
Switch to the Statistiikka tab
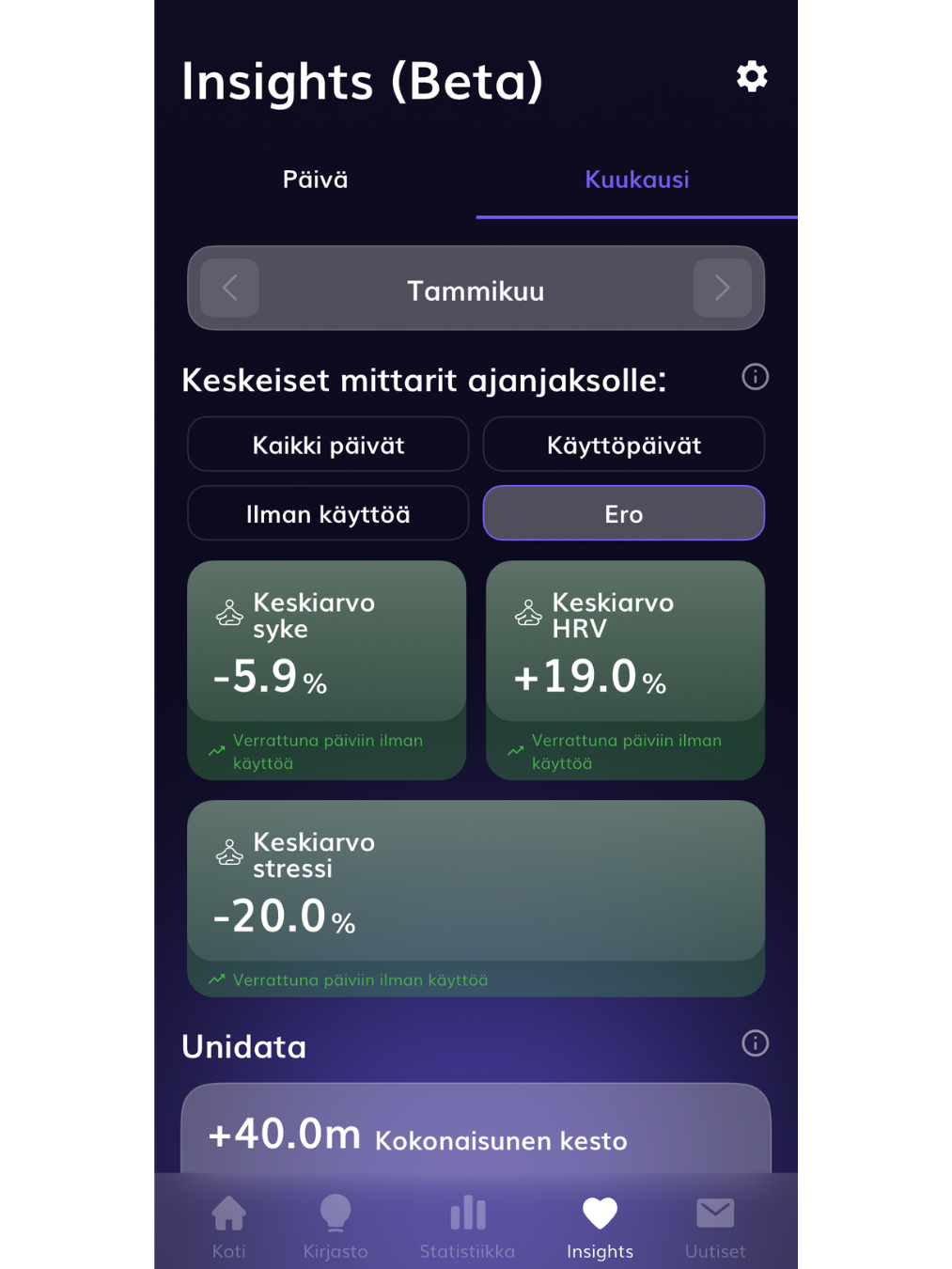(x=467, y=1226)
